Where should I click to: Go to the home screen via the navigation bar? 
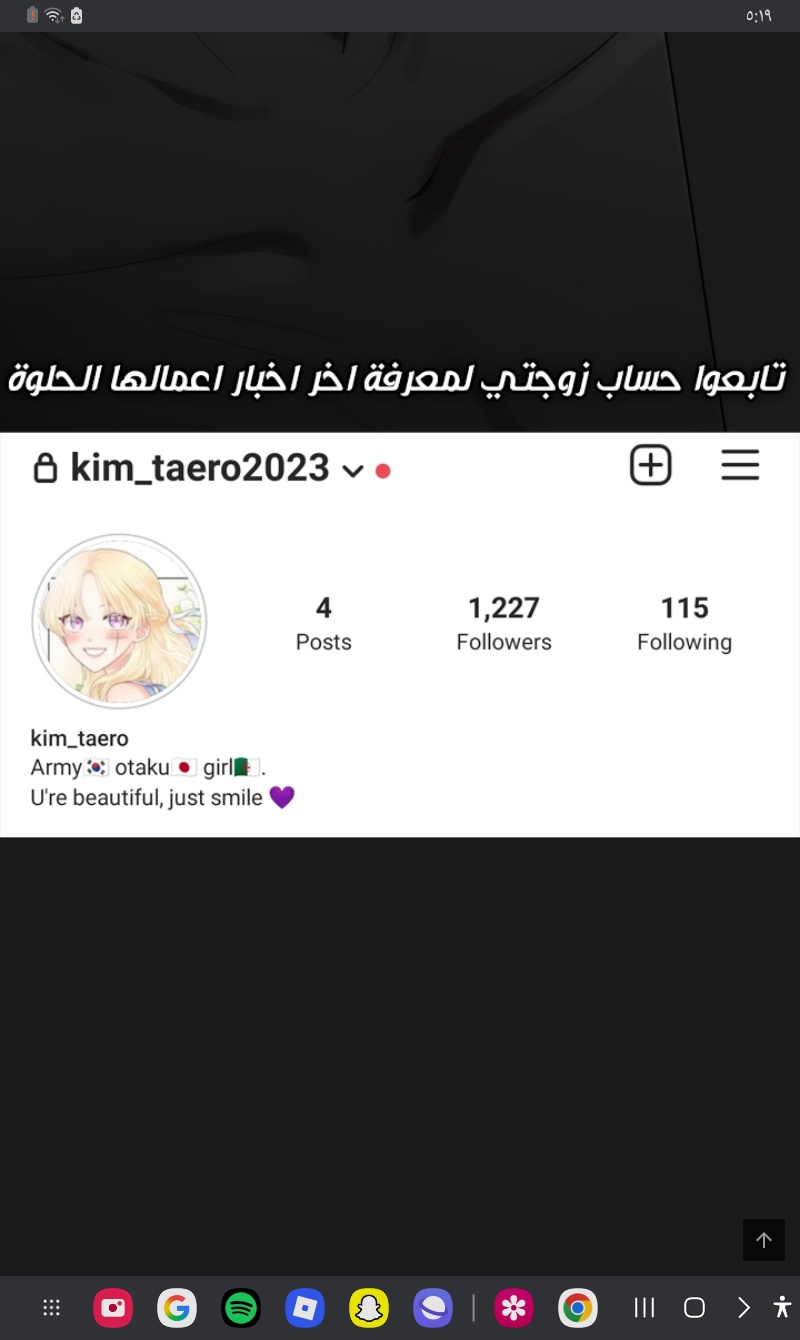click(x=694, y=1307)
